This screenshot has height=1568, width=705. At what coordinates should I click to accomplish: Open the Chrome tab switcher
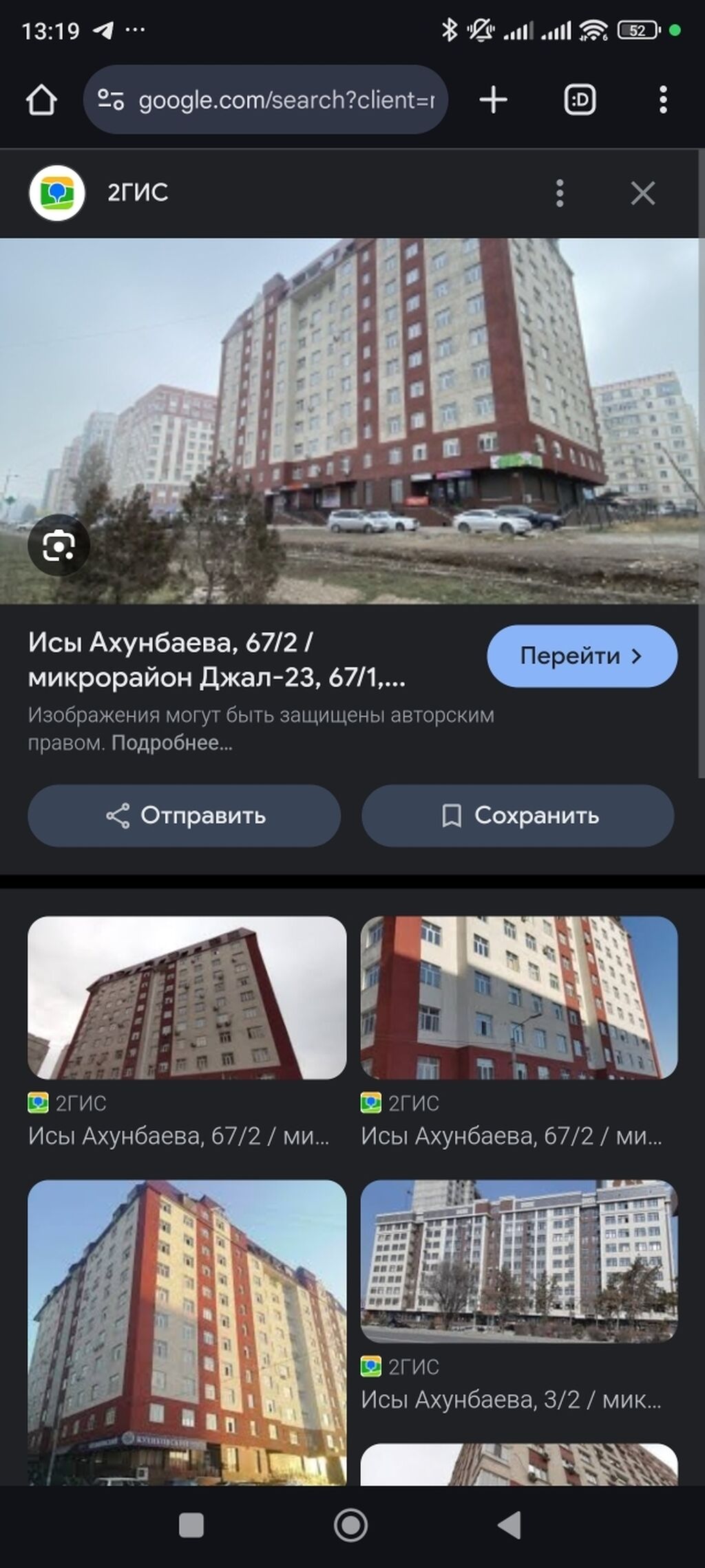coord(579,100)
